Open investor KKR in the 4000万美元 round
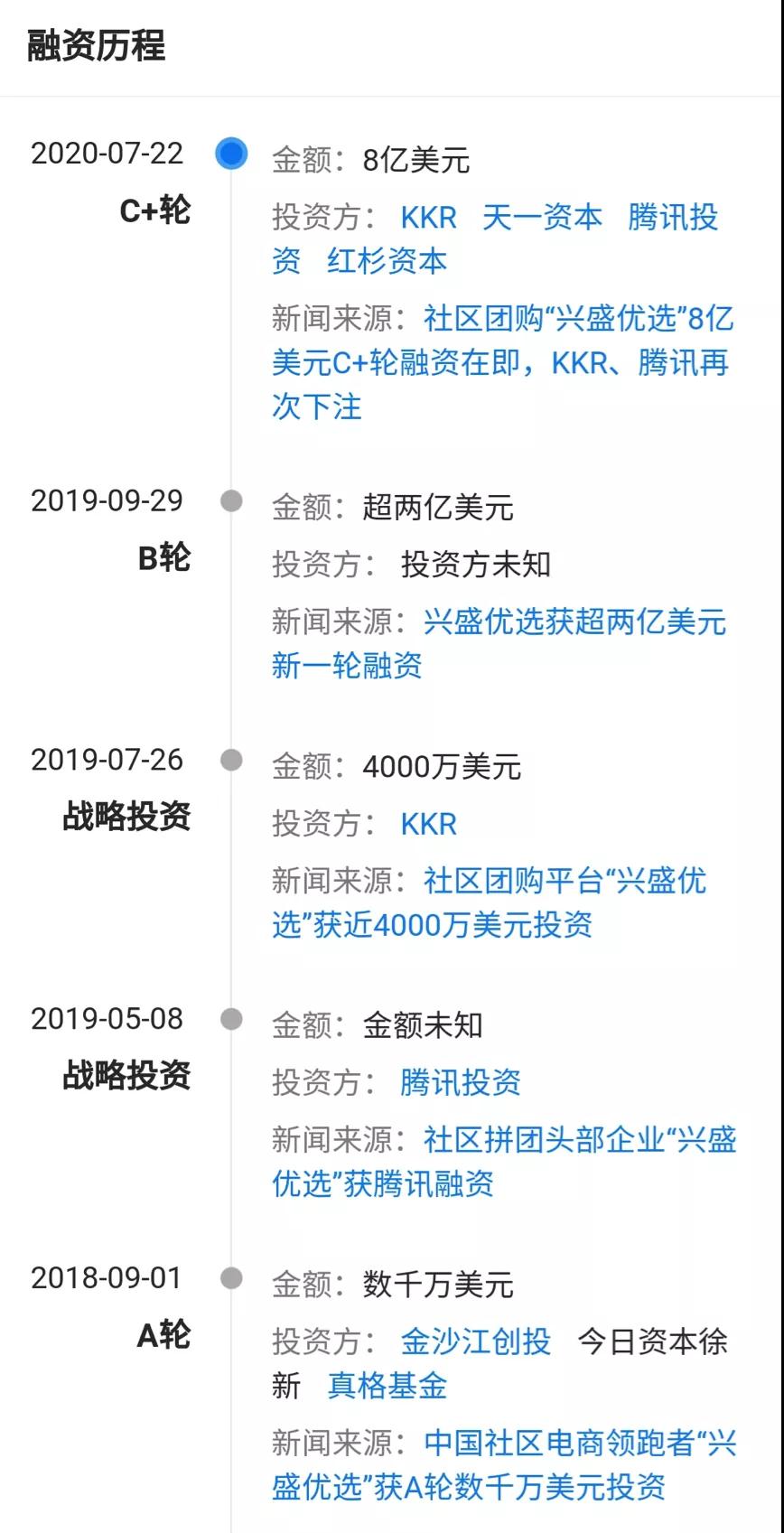 428,824
